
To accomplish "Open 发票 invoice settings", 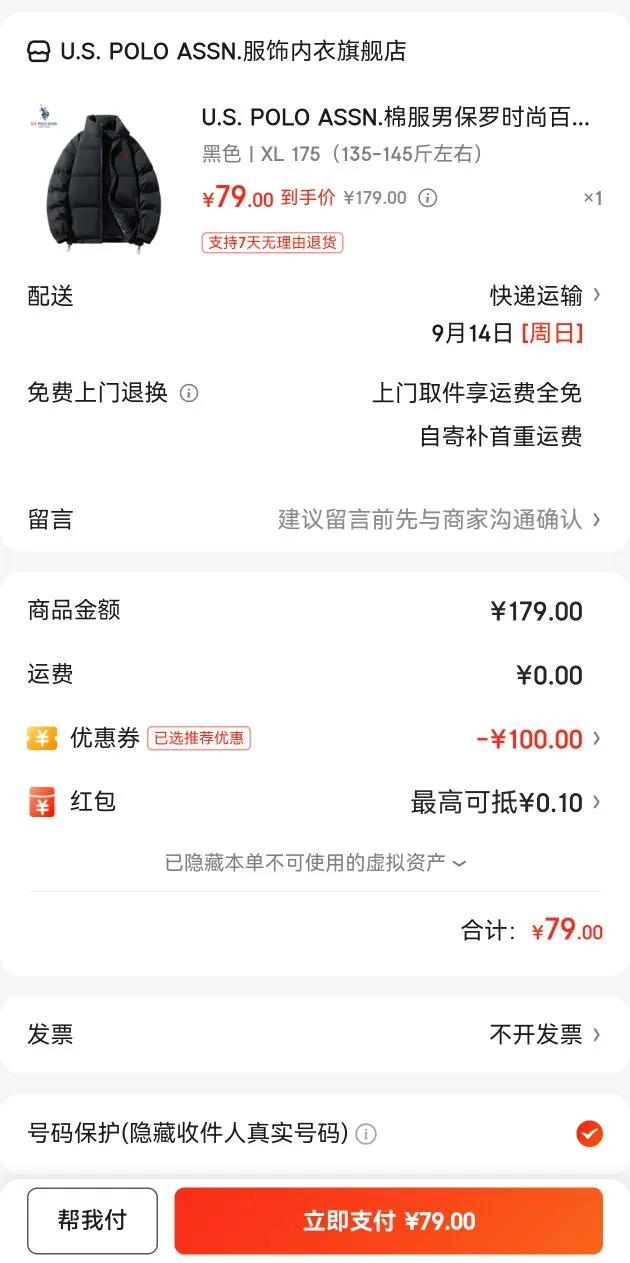I will point(545,1035).
